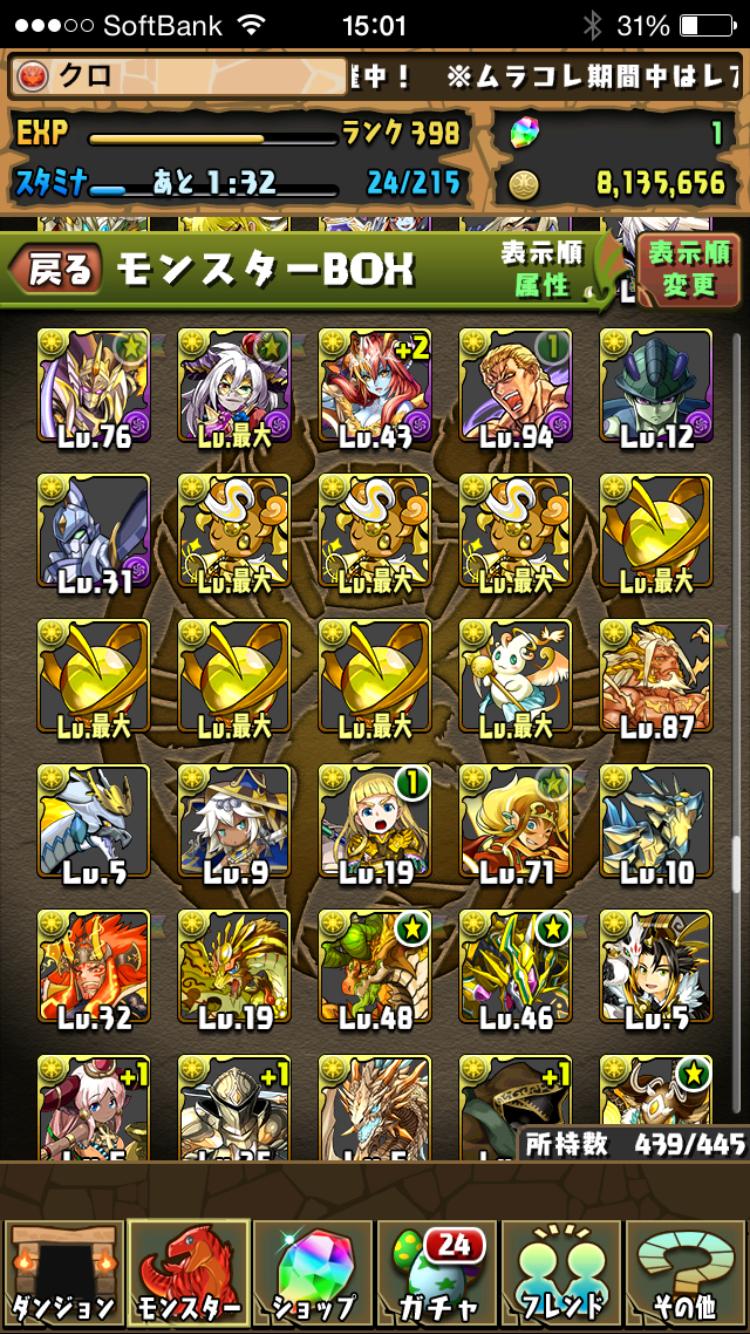Open the ショップ tab

(314, 1272)
